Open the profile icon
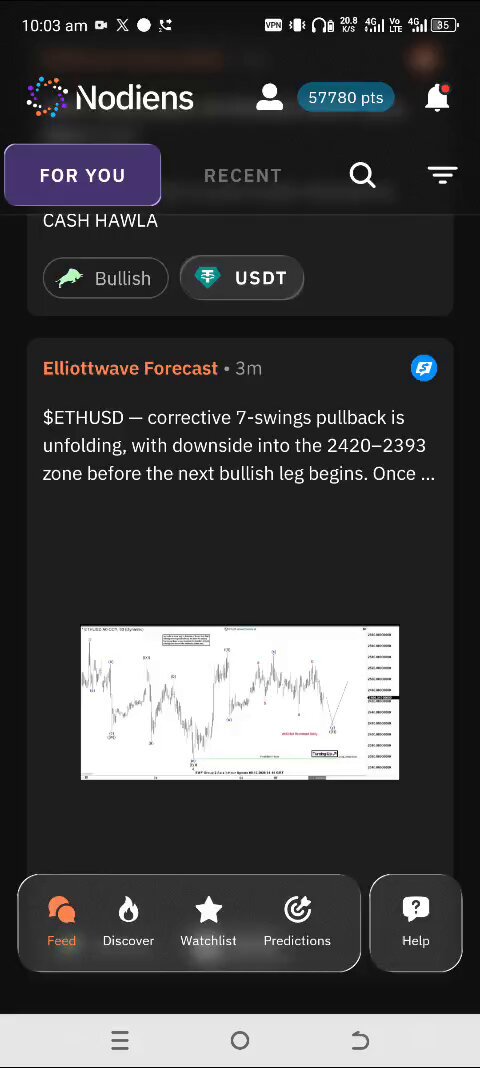The height and width of the screenshot is (1068, 480). pos(270,97)
